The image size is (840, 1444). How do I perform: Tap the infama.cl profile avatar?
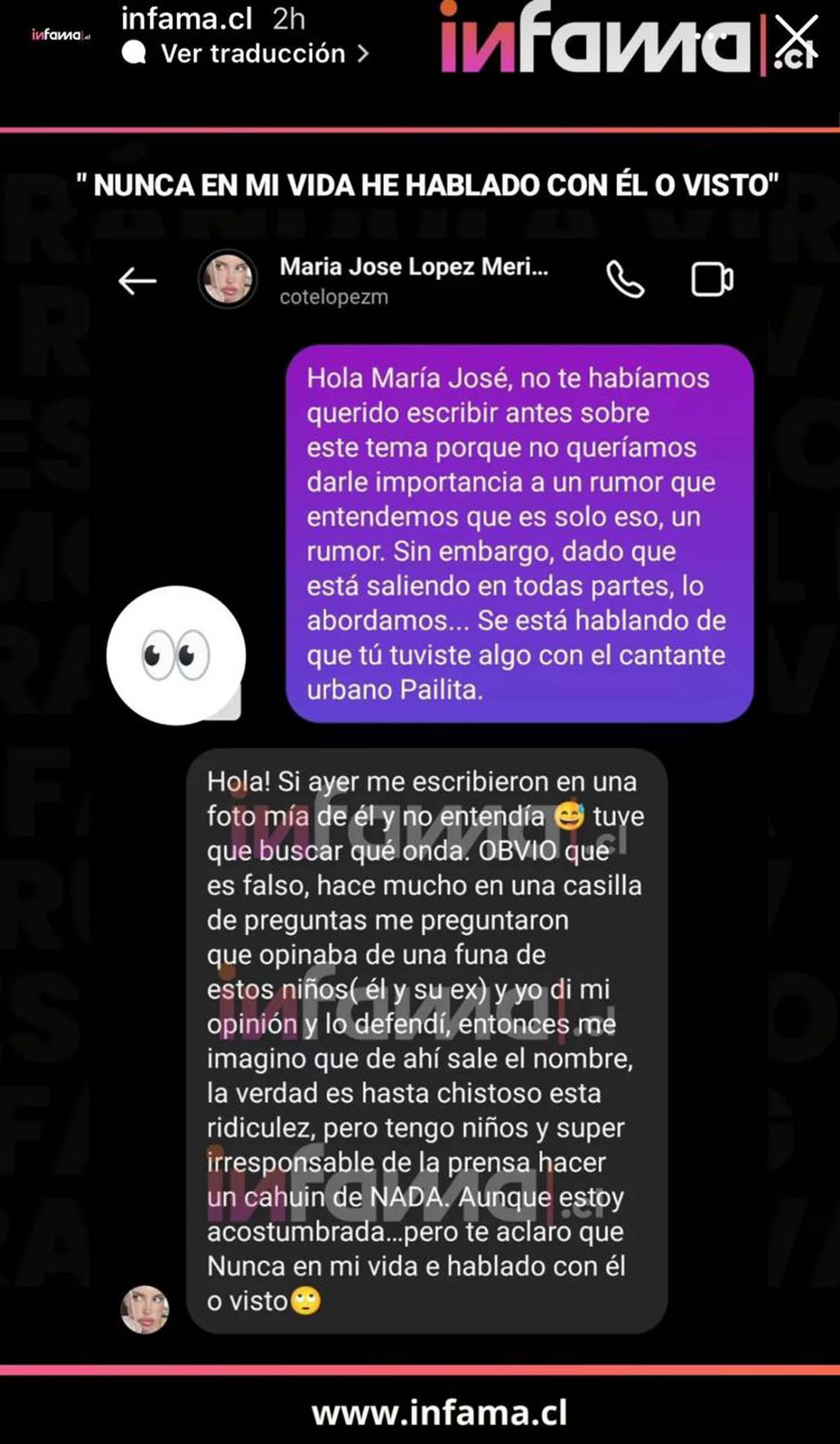pyautogui.click(x=60, y=35)
